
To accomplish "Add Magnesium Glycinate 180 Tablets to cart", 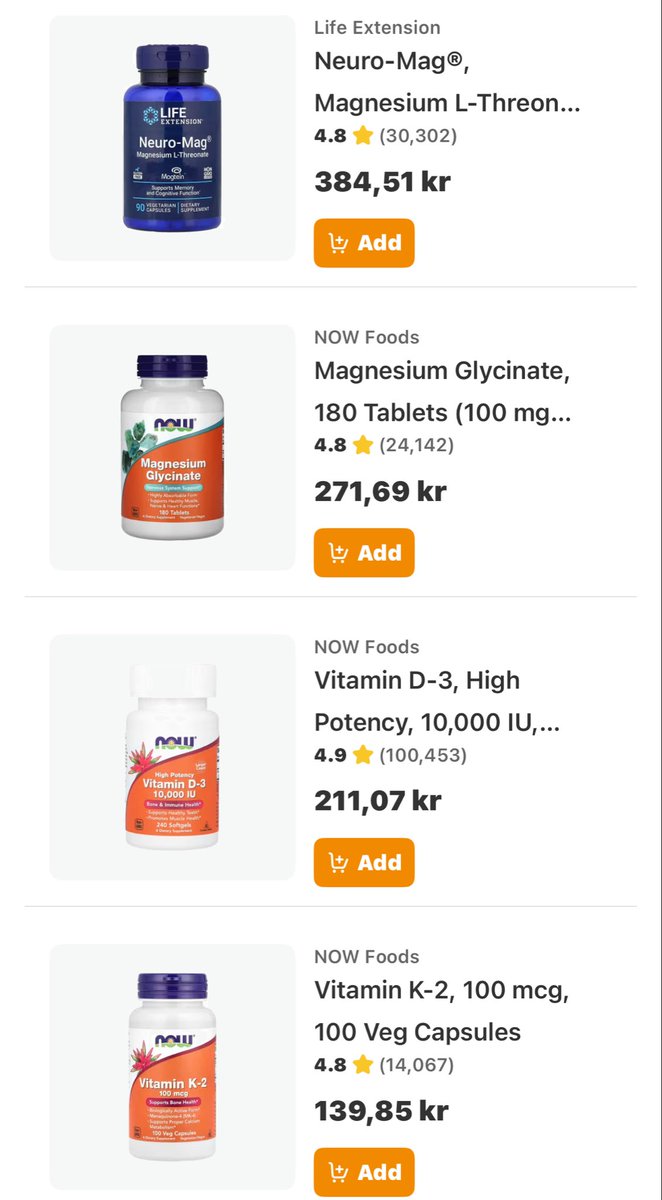I will (x=364, y=553).
